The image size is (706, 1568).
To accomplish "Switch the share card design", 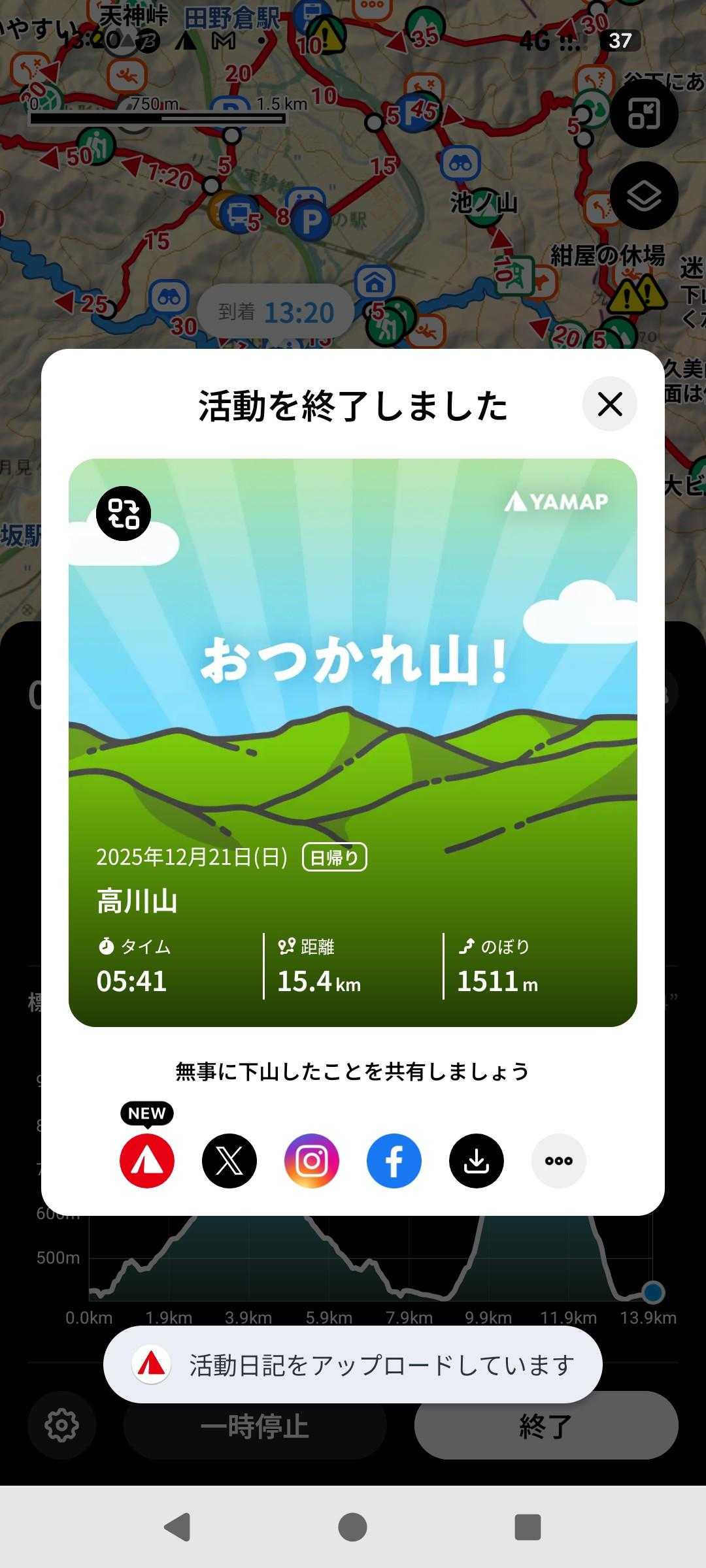I will (124, 514).
